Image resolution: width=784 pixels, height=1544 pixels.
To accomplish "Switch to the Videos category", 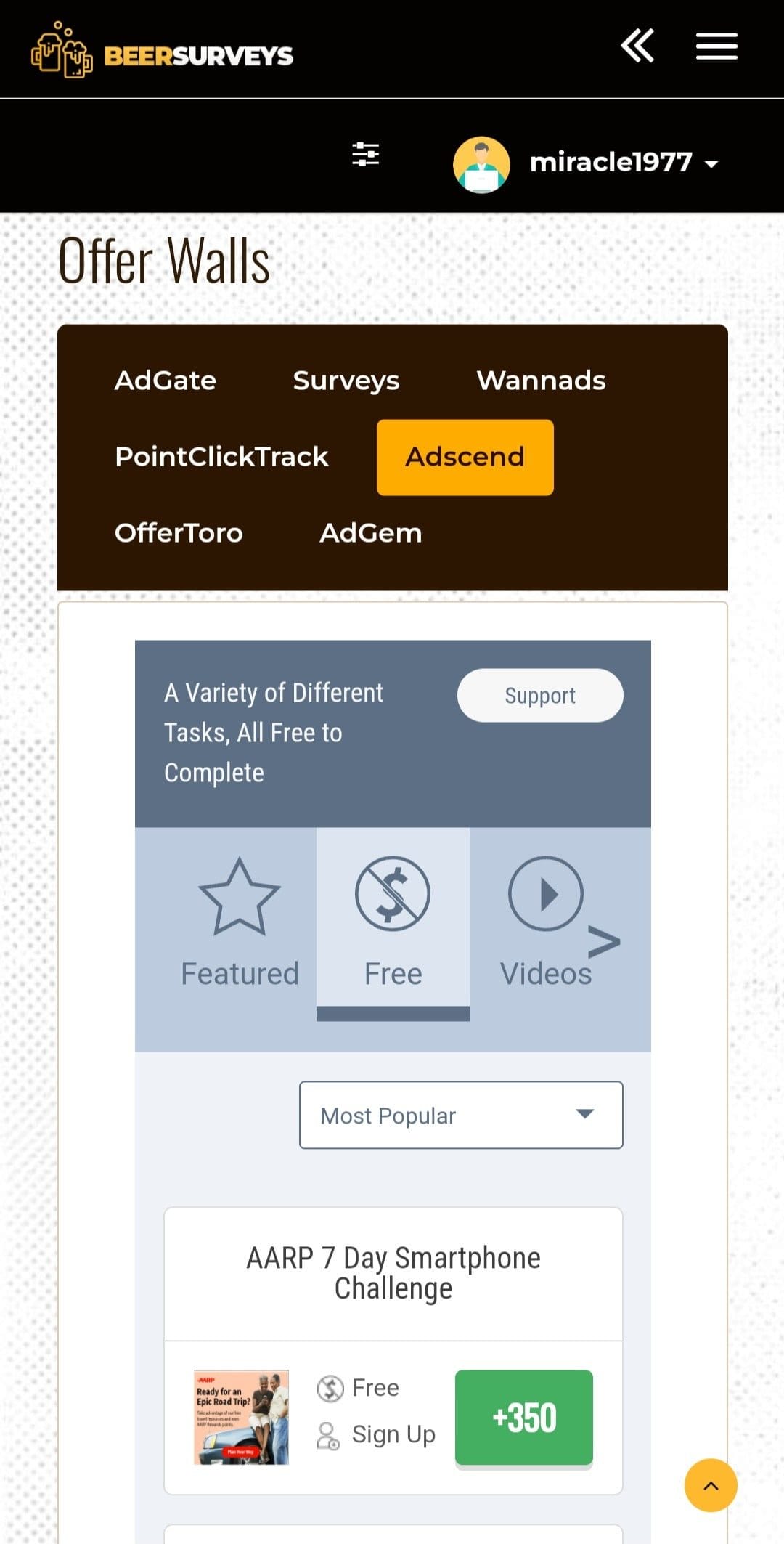I will 546,923.
